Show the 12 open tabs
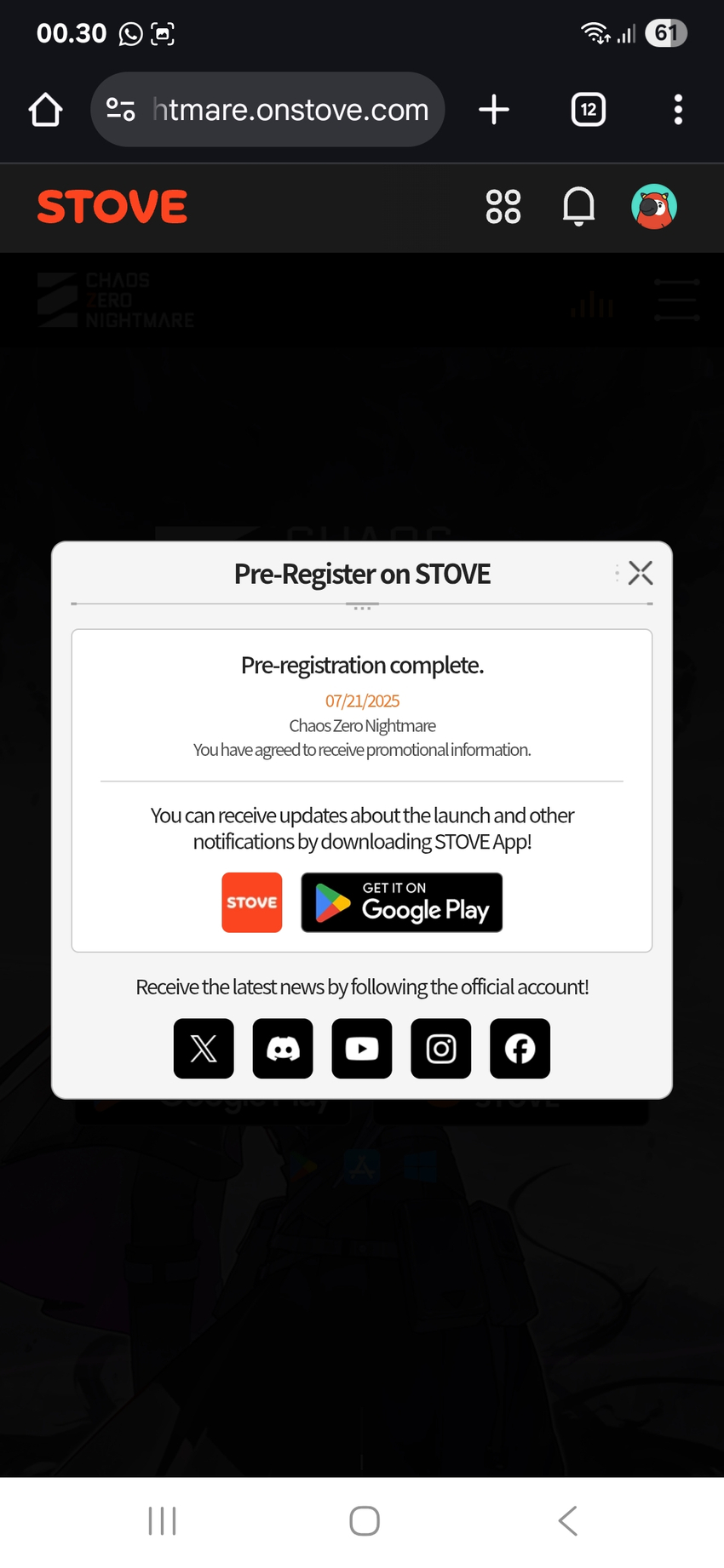 pos(588,110)
